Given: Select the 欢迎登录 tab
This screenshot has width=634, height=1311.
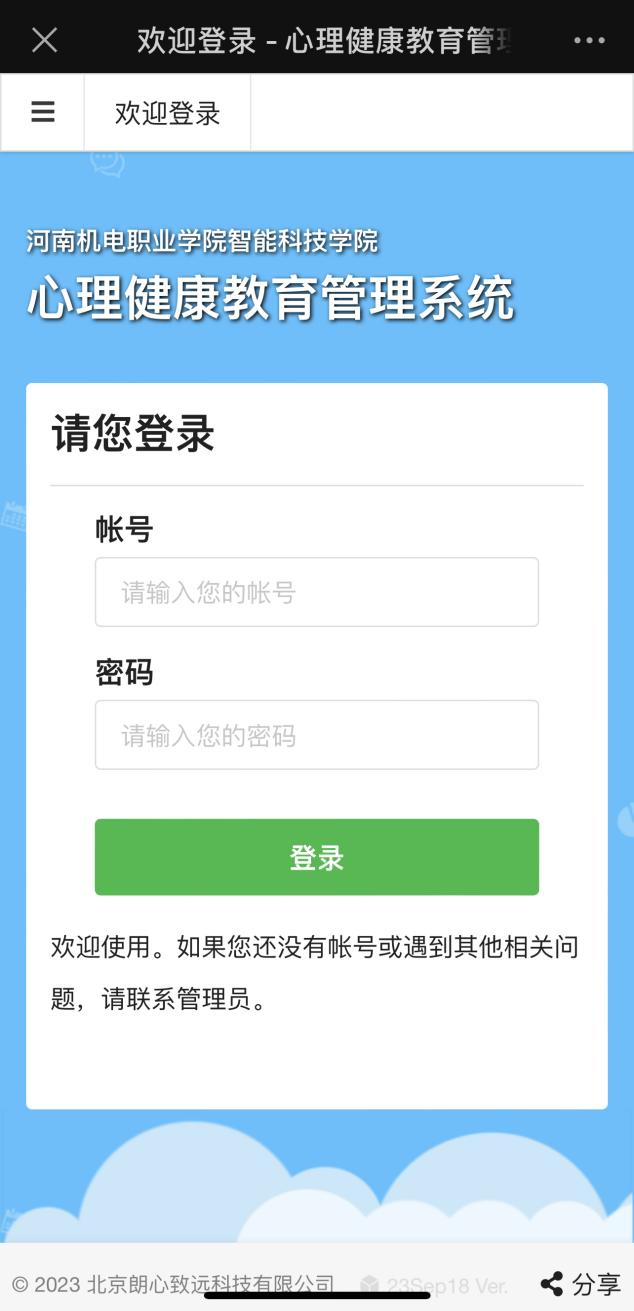Looking at the screenshot, I should pyautogui.click(x=167, y=113).
